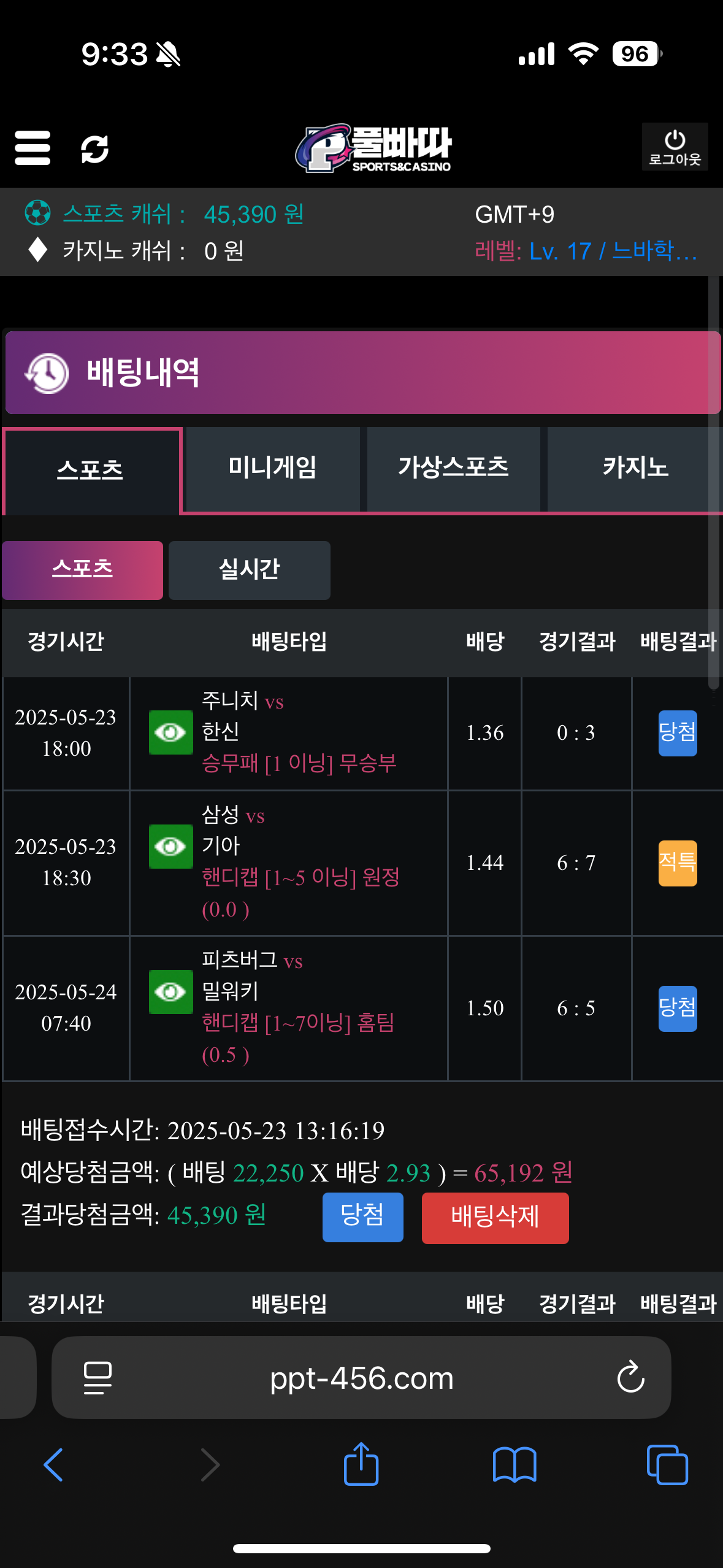View the 피츠버그 vs 밀워키 match via eye icon

tap(170, 992)
